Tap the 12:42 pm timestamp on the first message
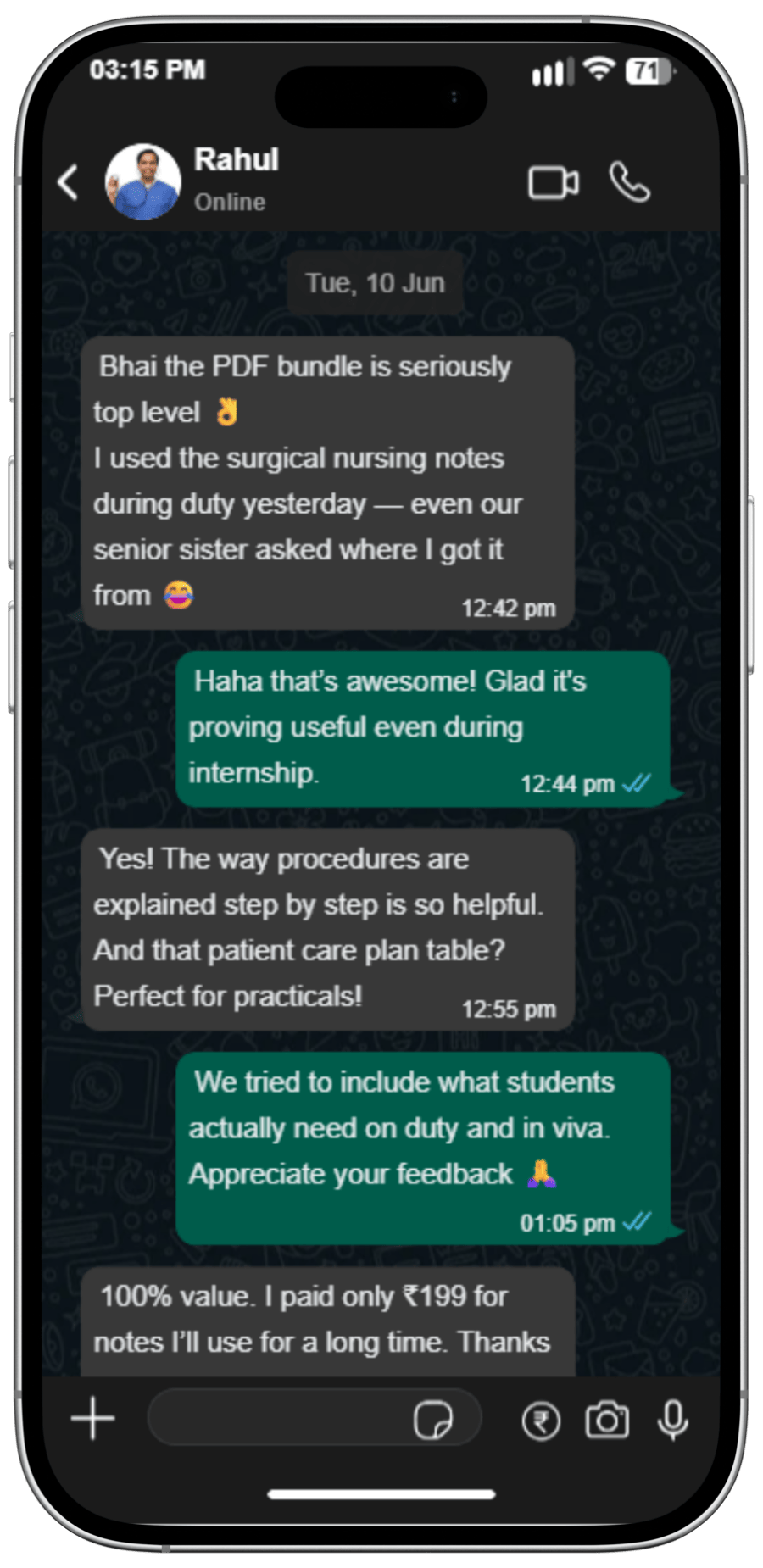 point(507,608)
